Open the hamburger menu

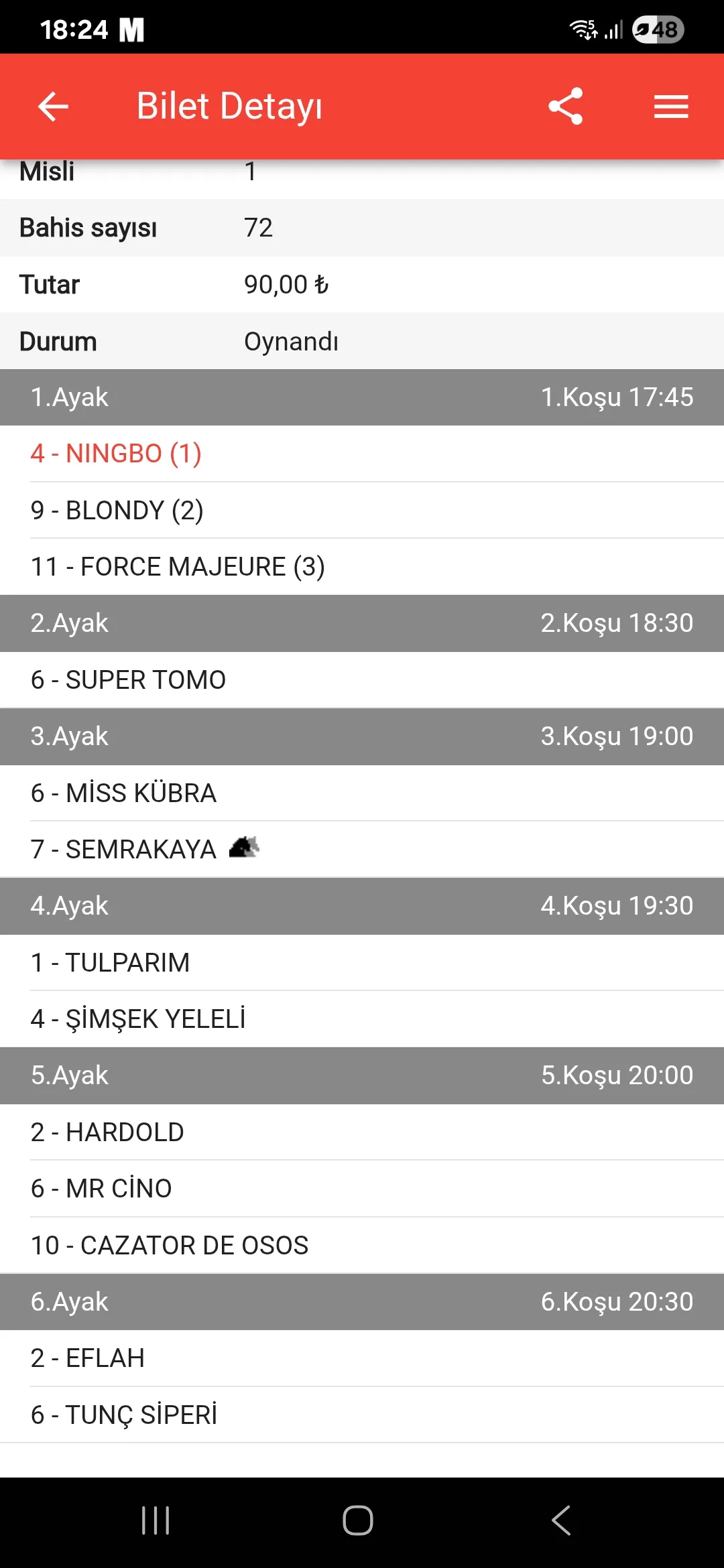(671, 107)
